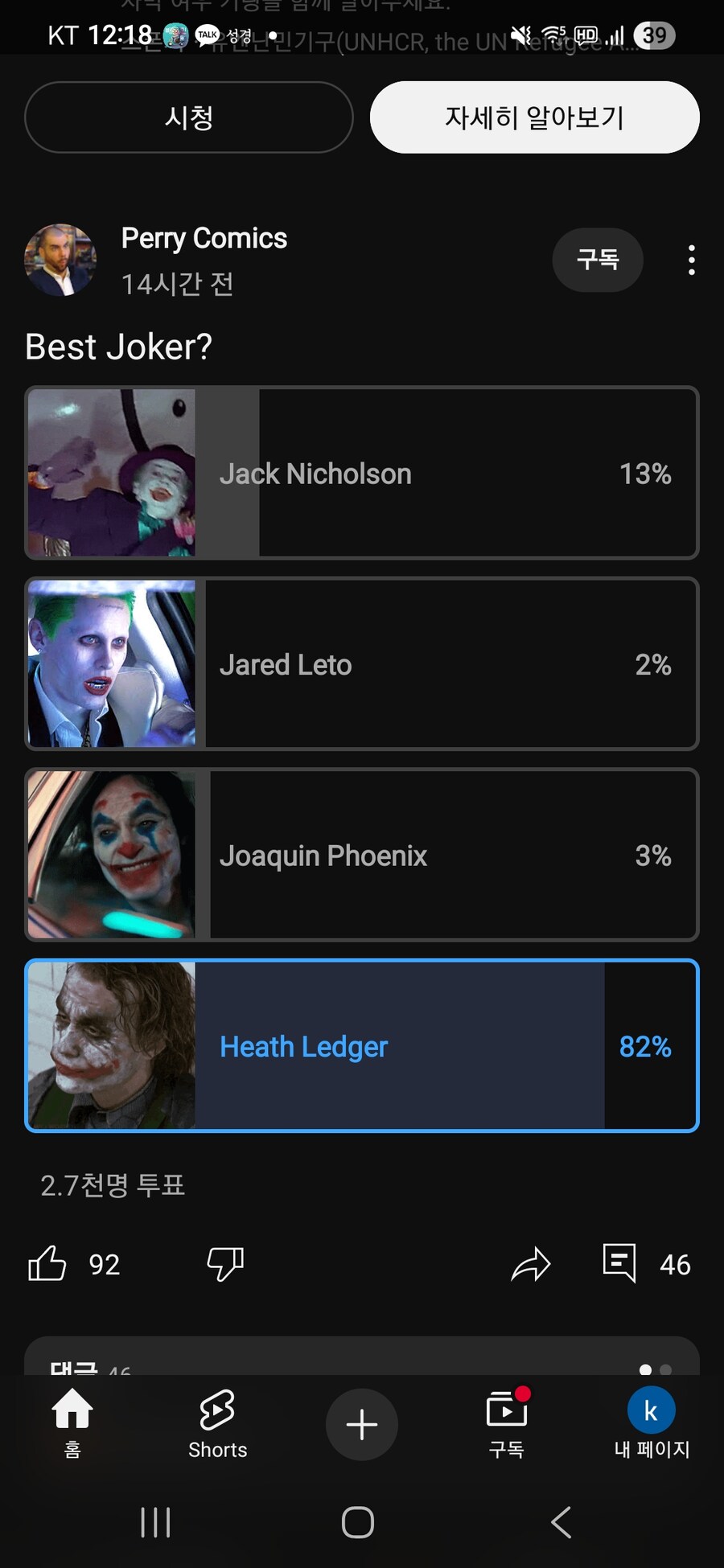Share the Best Joker poll post
Screen dimensions: 724x1568
(531, 1263)
